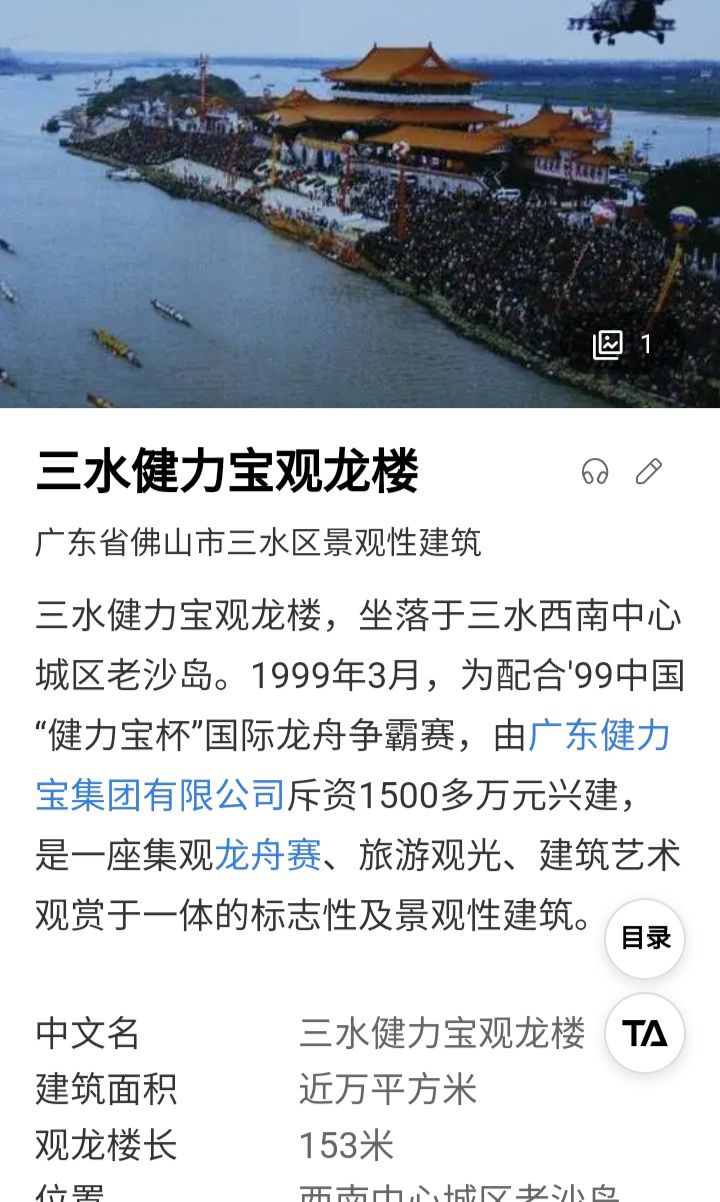720x1202 pixels.
Task: Tap the TA floating button
Action: pyautogui.click(x=645, y=1033)
